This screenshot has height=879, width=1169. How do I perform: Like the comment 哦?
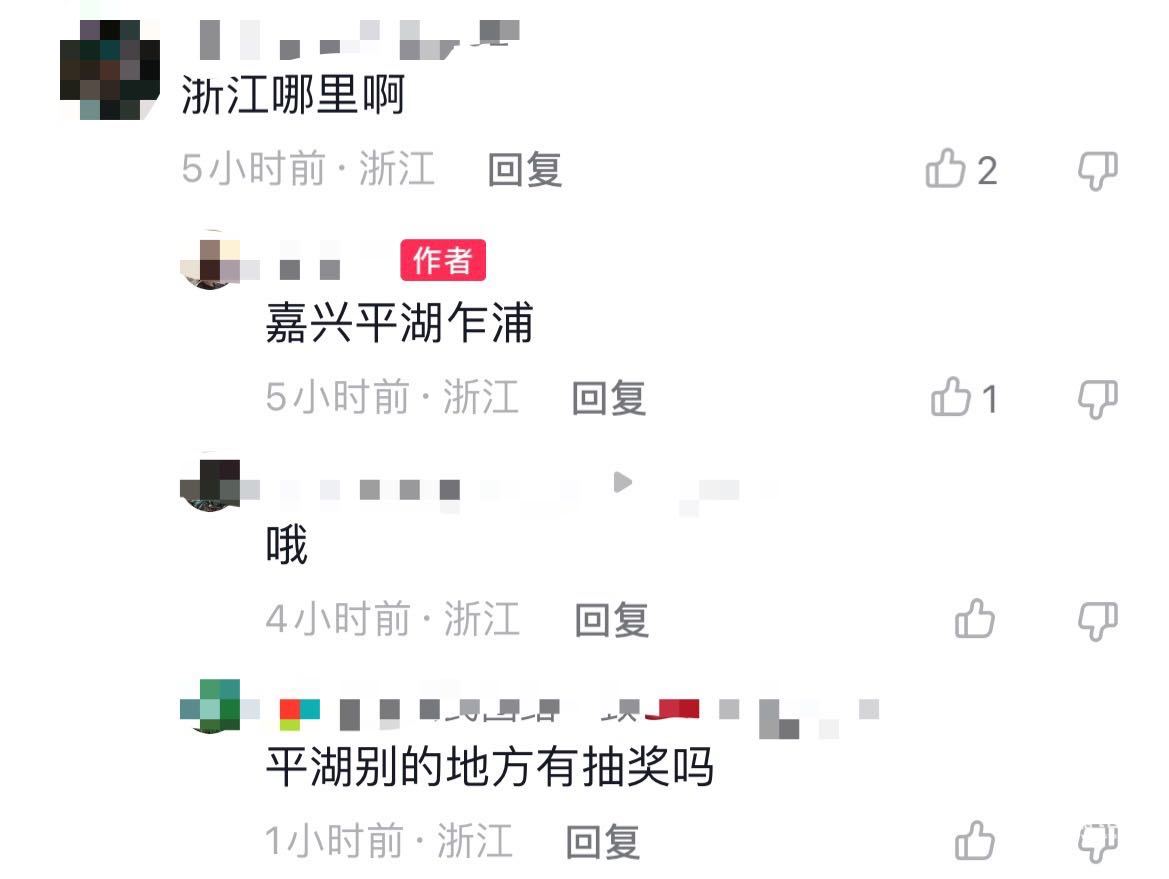[x=975, y=620]
